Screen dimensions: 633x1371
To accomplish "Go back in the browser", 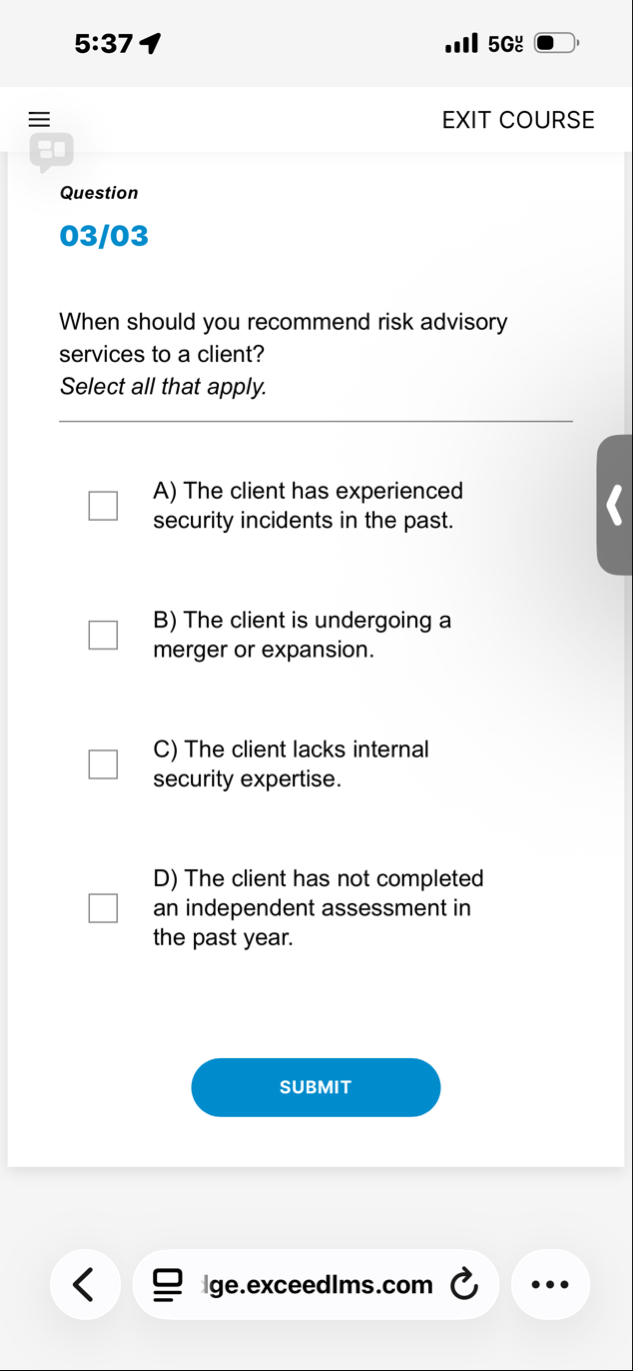I will click(x=86, y=1285).
